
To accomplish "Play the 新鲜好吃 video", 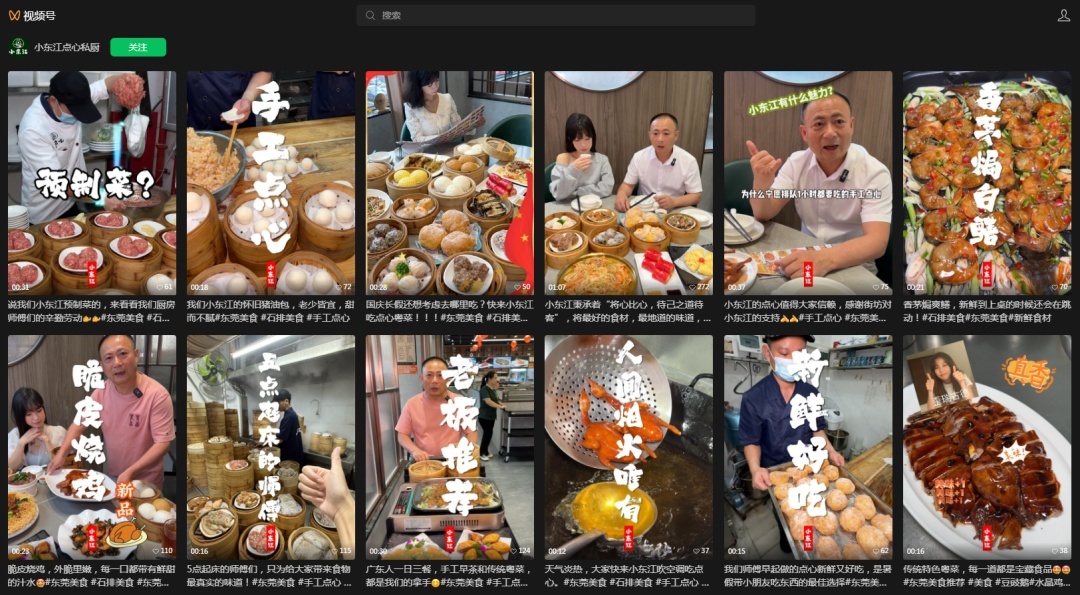I will (x=808, y=447).
